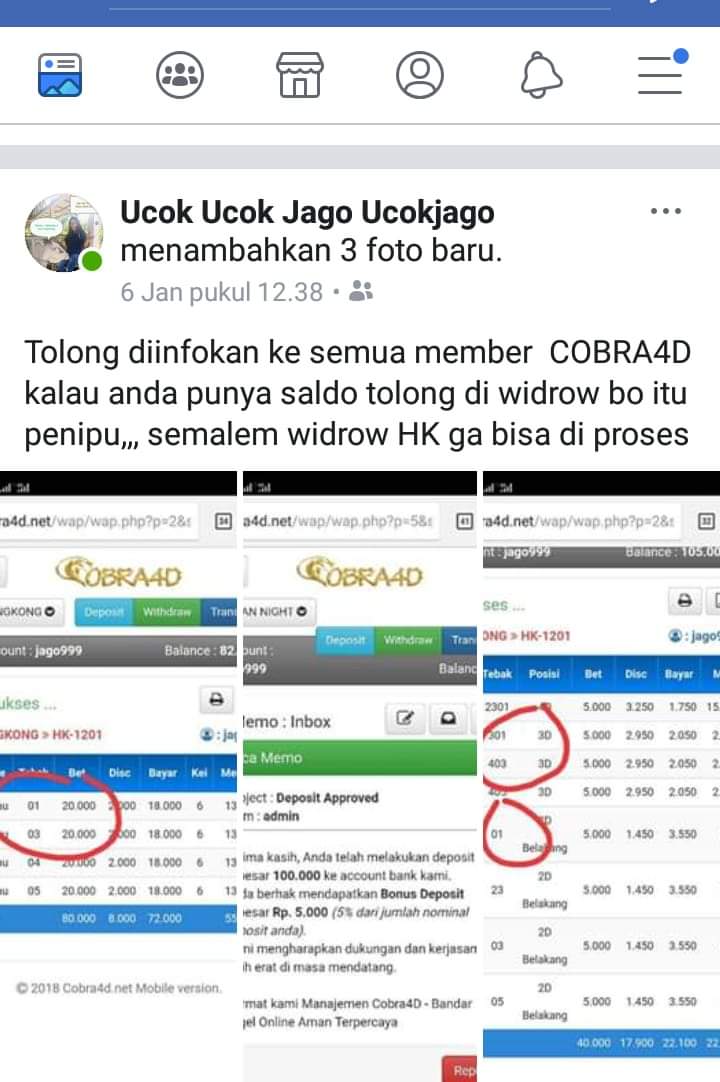Open the post's three-dot options menu

pyautogui.click(x=665, y=212)
